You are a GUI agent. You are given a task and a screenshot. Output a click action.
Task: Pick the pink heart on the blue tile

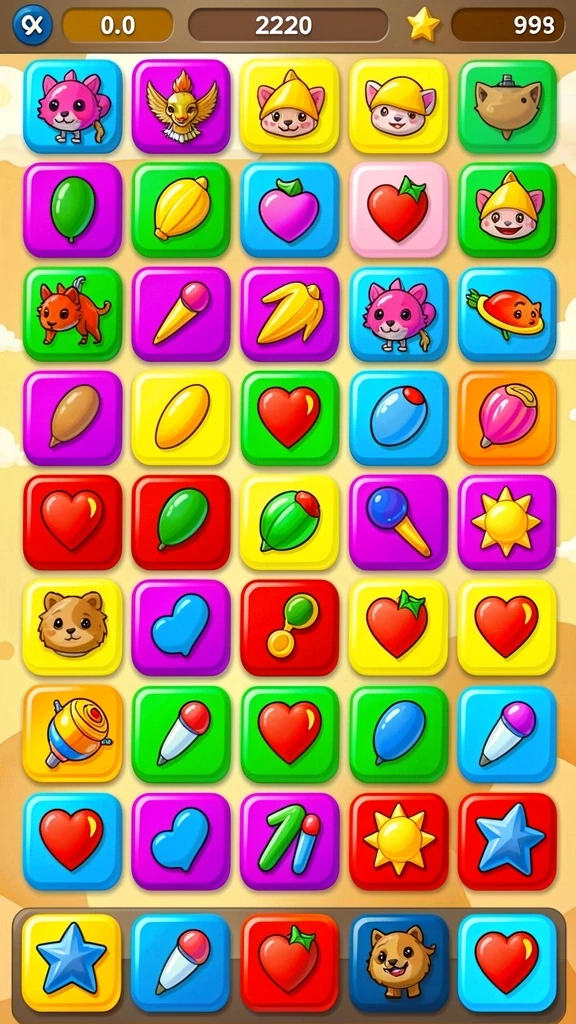pos(289,210)
